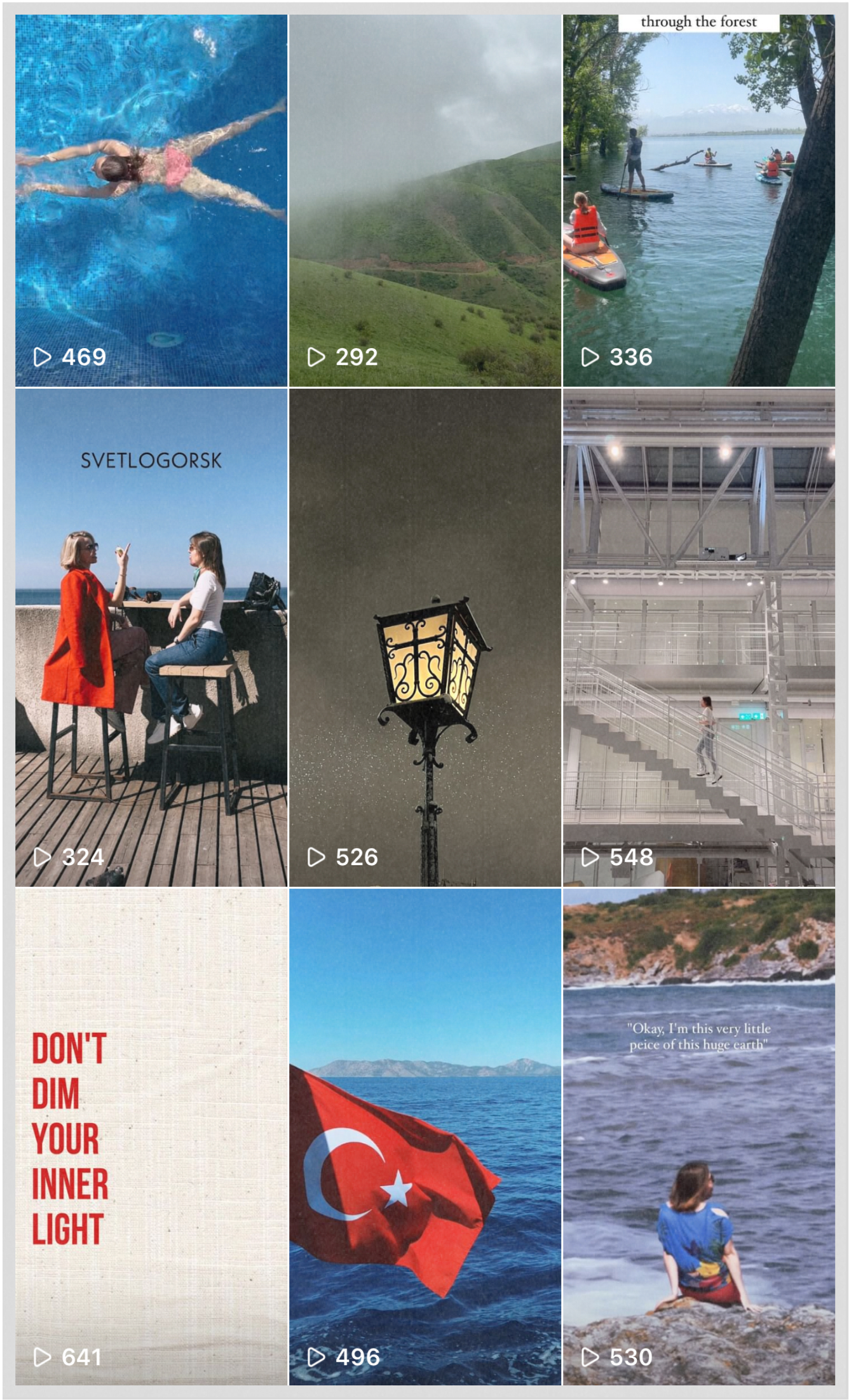The height and width of the screenshot is (1400, 849).
Task: Open the swimming pool reel with 469 views
Action: pyautogui.click(x=151, y=200)
